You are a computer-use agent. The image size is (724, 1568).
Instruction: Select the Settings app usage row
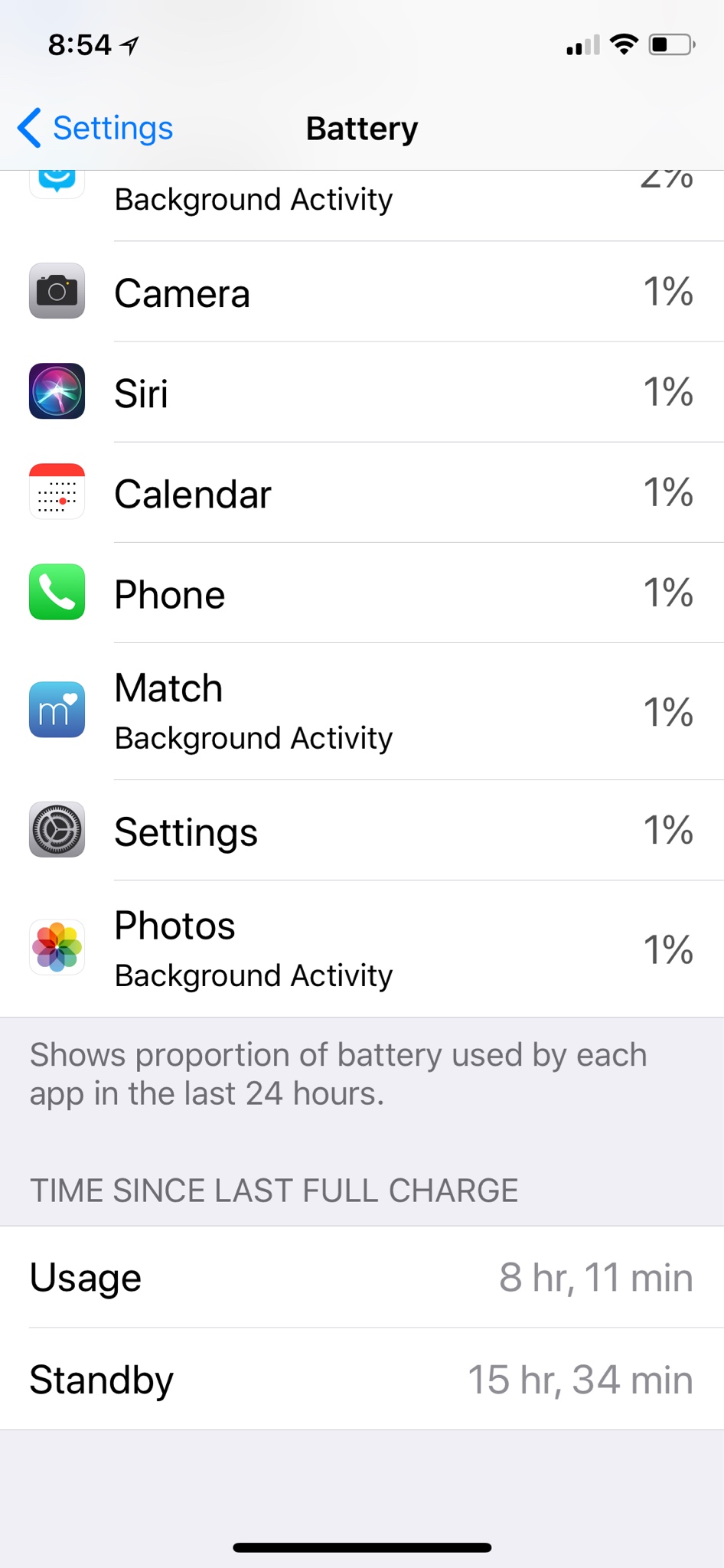click(362, 830)
